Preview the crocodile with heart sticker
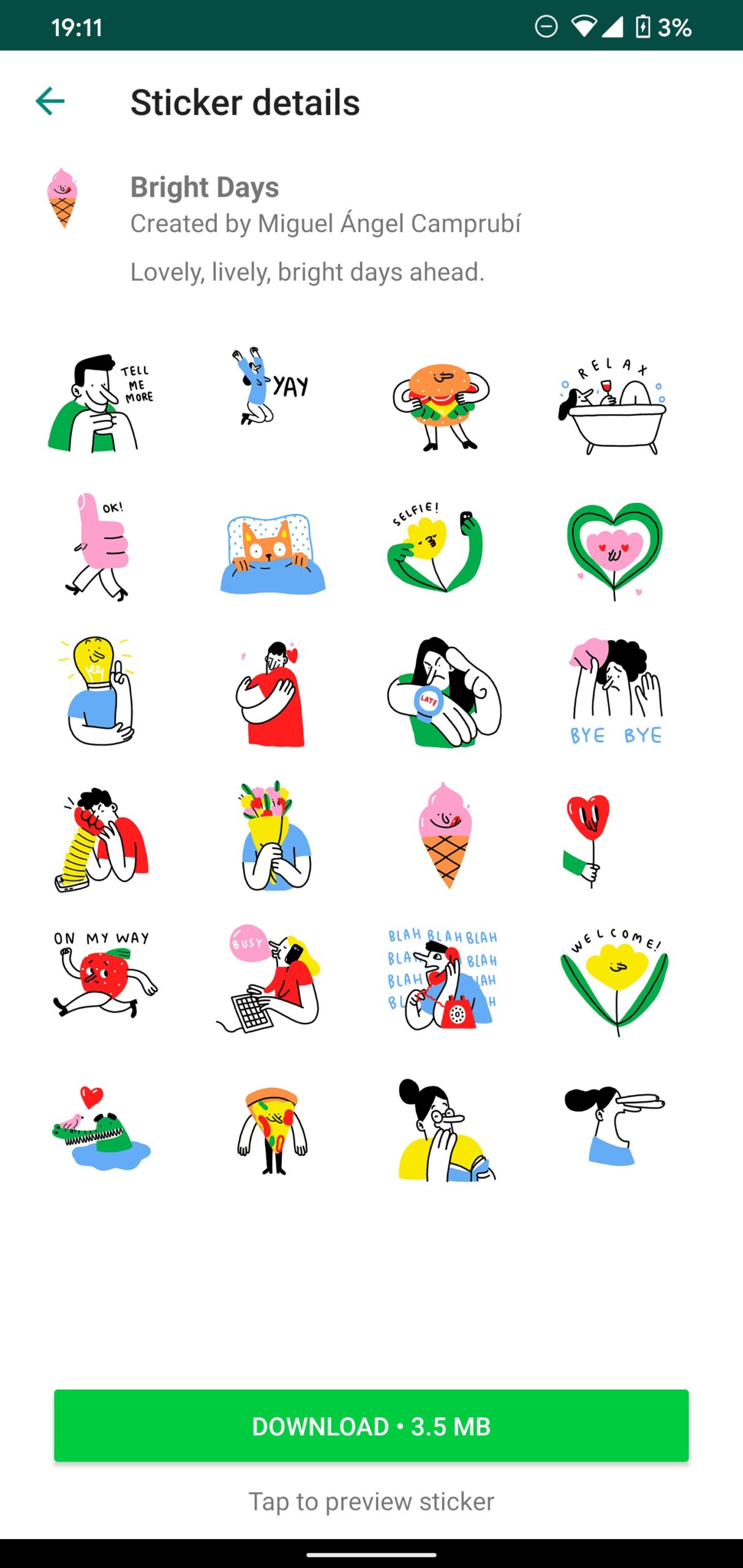Viewport: 743px width, 1568px height. pos(101,1127)
